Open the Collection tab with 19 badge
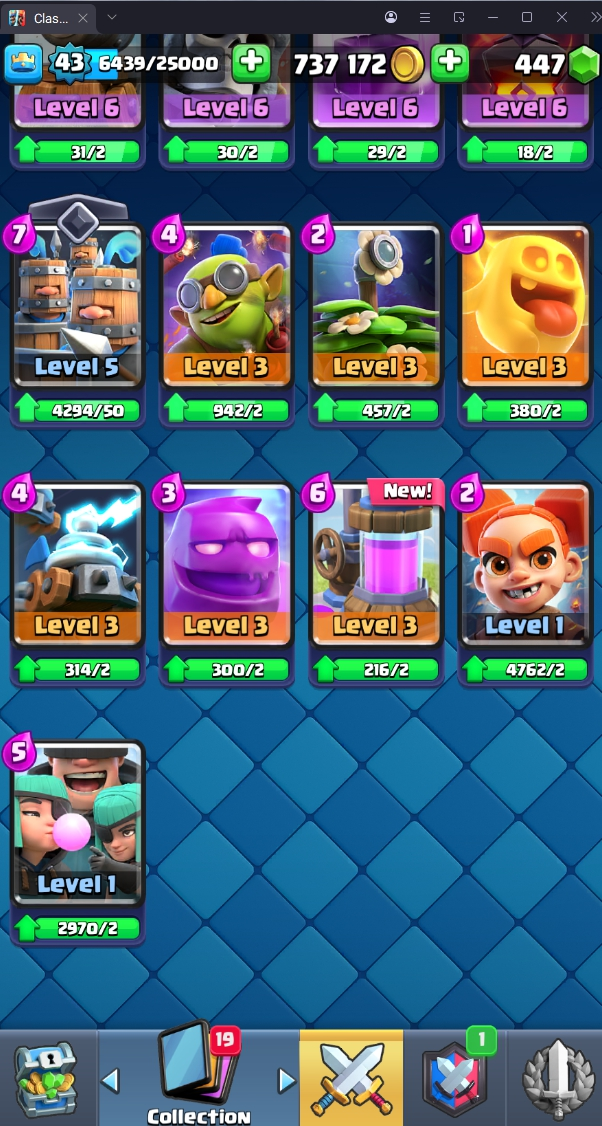602x1126 pixels. coord(198,1078)
